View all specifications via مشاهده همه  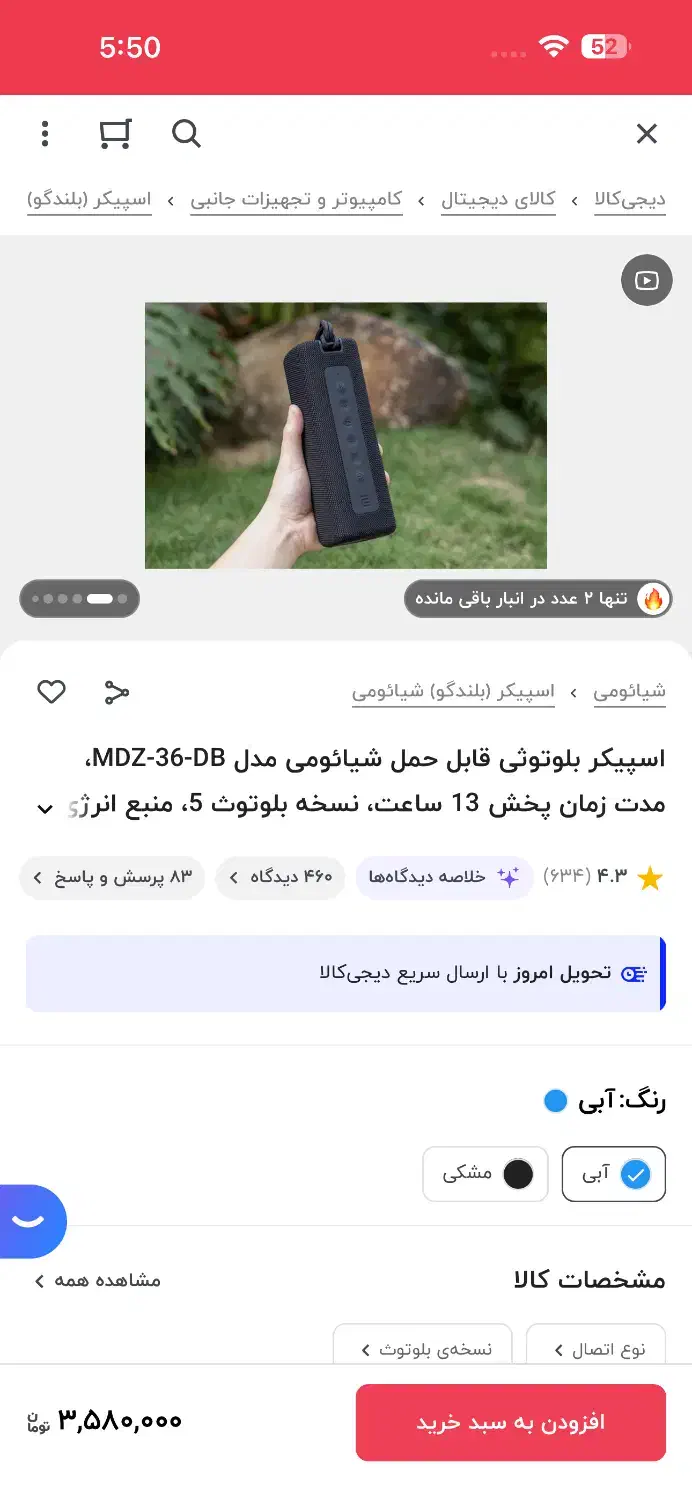pos(97,1280)
